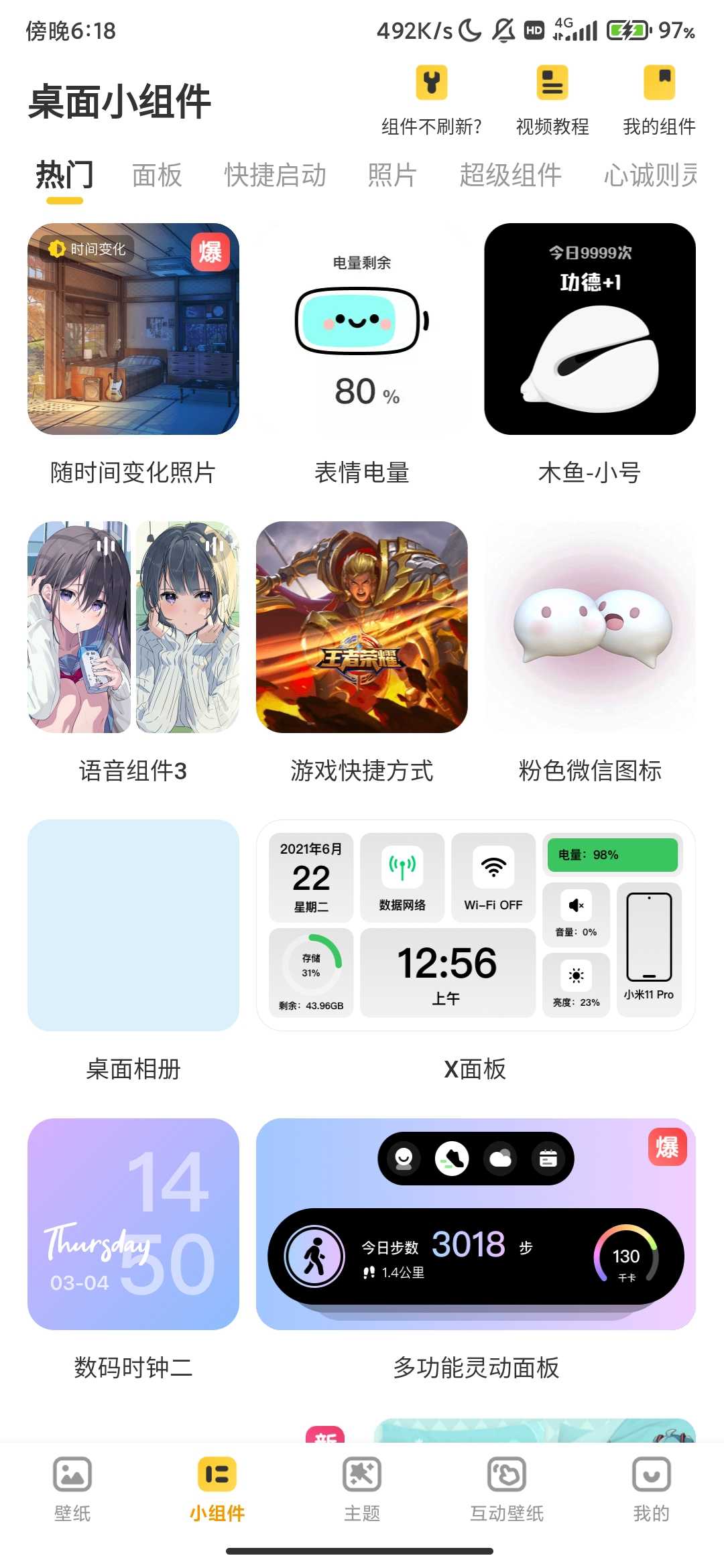The image size is (724, 1568).
Task: Open the 快捷启动 category
Action: pos(276,174)
